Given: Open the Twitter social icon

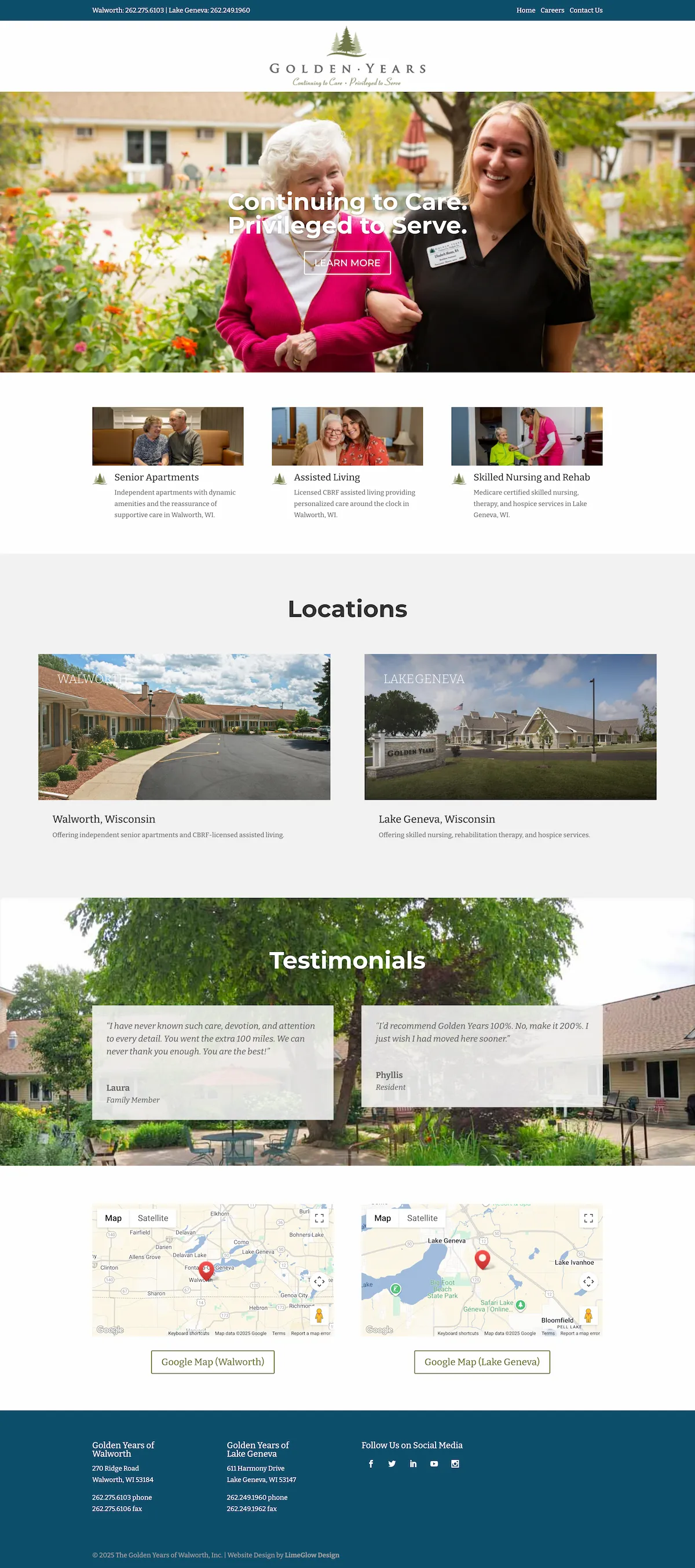Looking at the screenshot, I should (x=392, y=1464).
